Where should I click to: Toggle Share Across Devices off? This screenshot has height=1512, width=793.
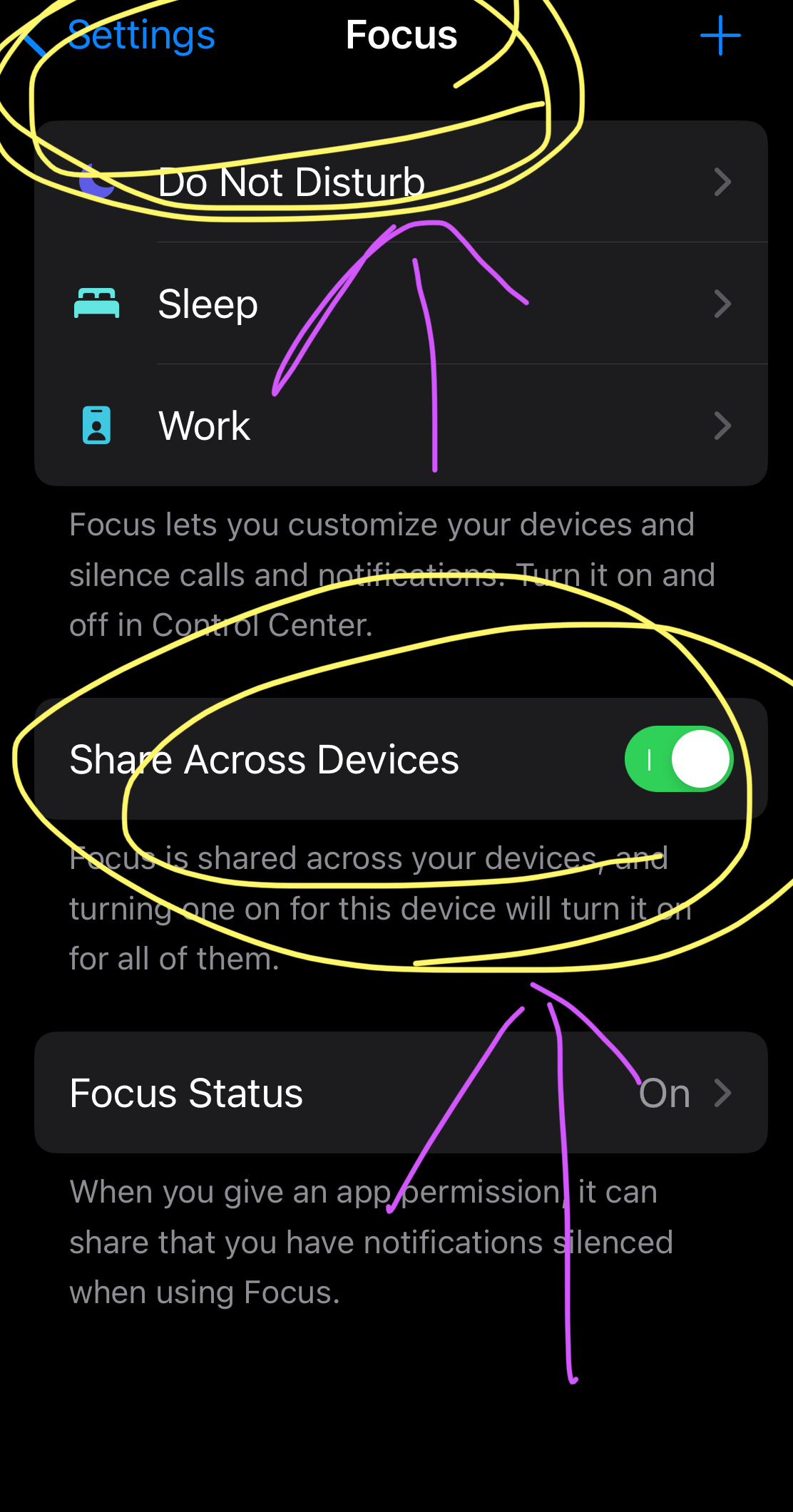[678, 759]
